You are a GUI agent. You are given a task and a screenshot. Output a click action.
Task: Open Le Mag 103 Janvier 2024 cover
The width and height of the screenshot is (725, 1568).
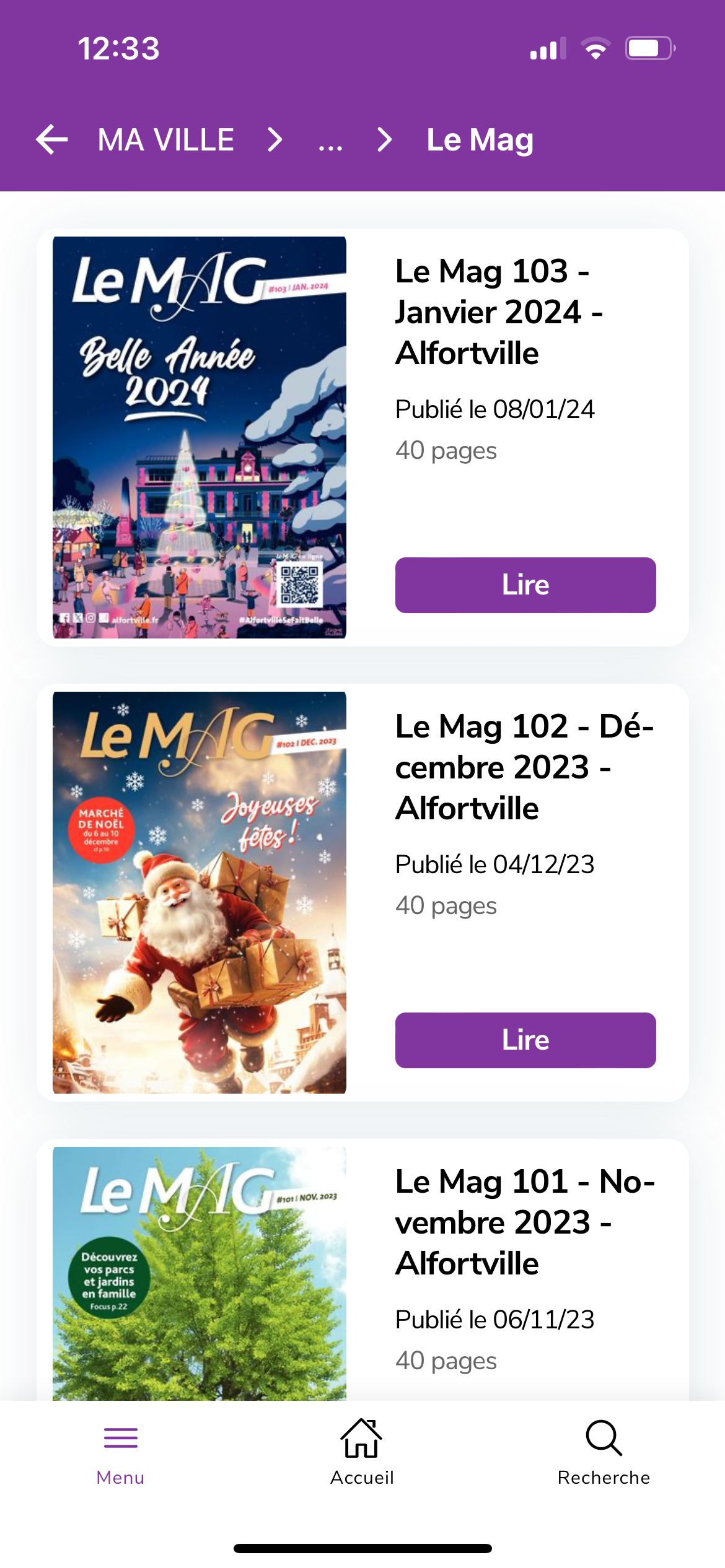(200, 437)
